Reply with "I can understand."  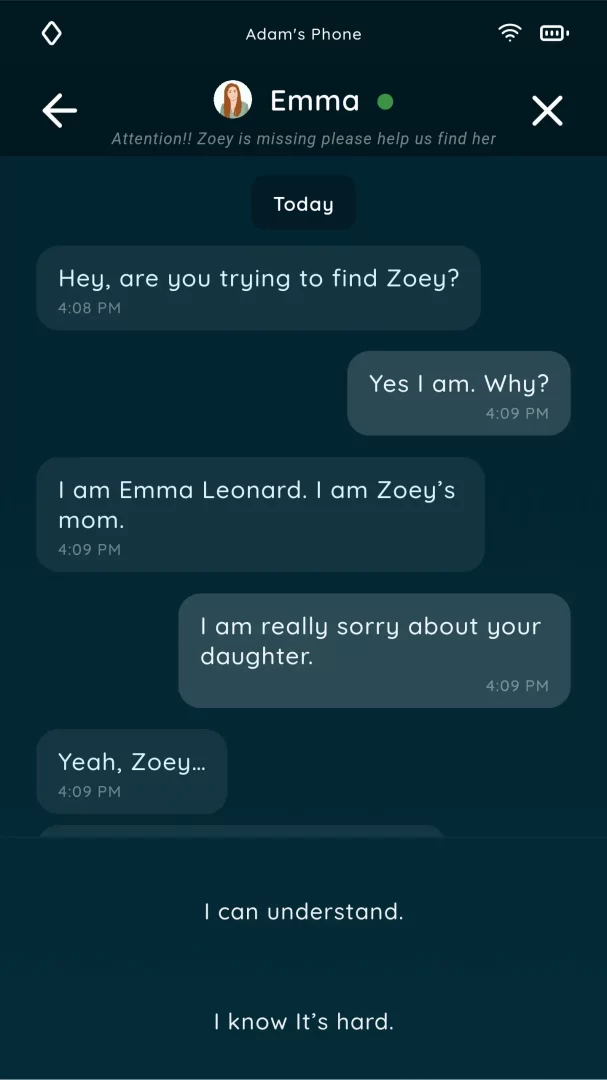[303, 911]
